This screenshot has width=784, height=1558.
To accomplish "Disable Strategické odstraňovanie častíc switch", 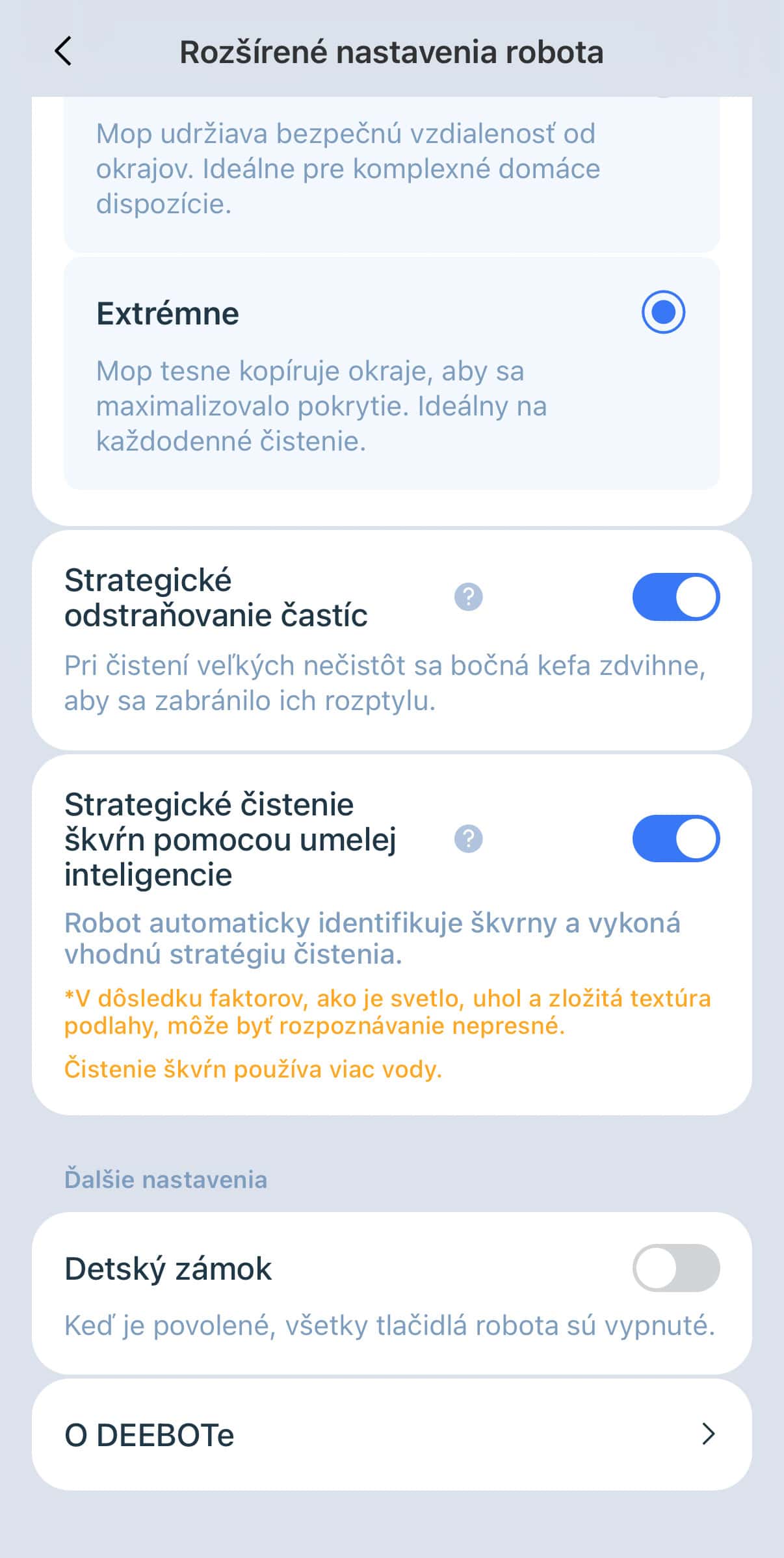I will [x=675, y=597].
